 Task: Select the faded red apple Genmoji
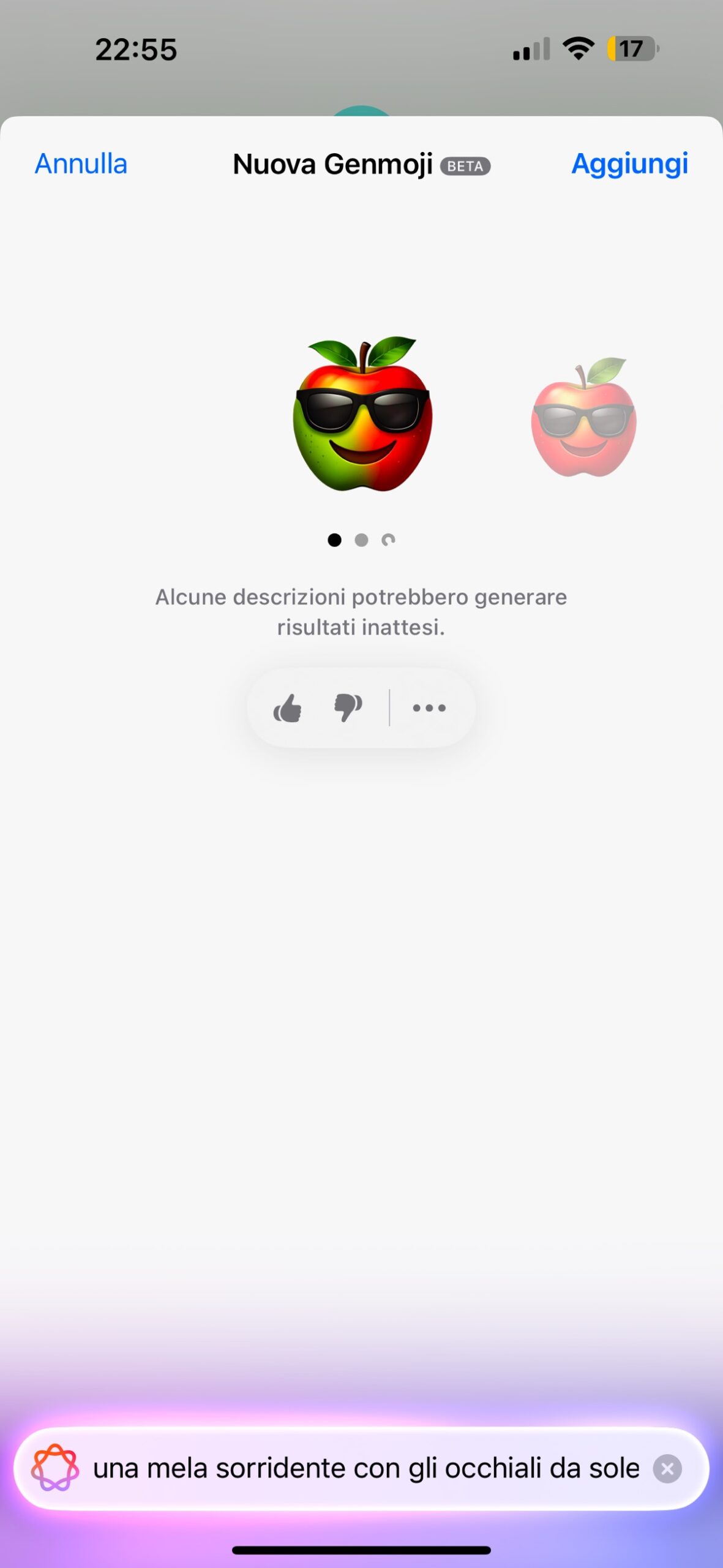click(583, 418)
